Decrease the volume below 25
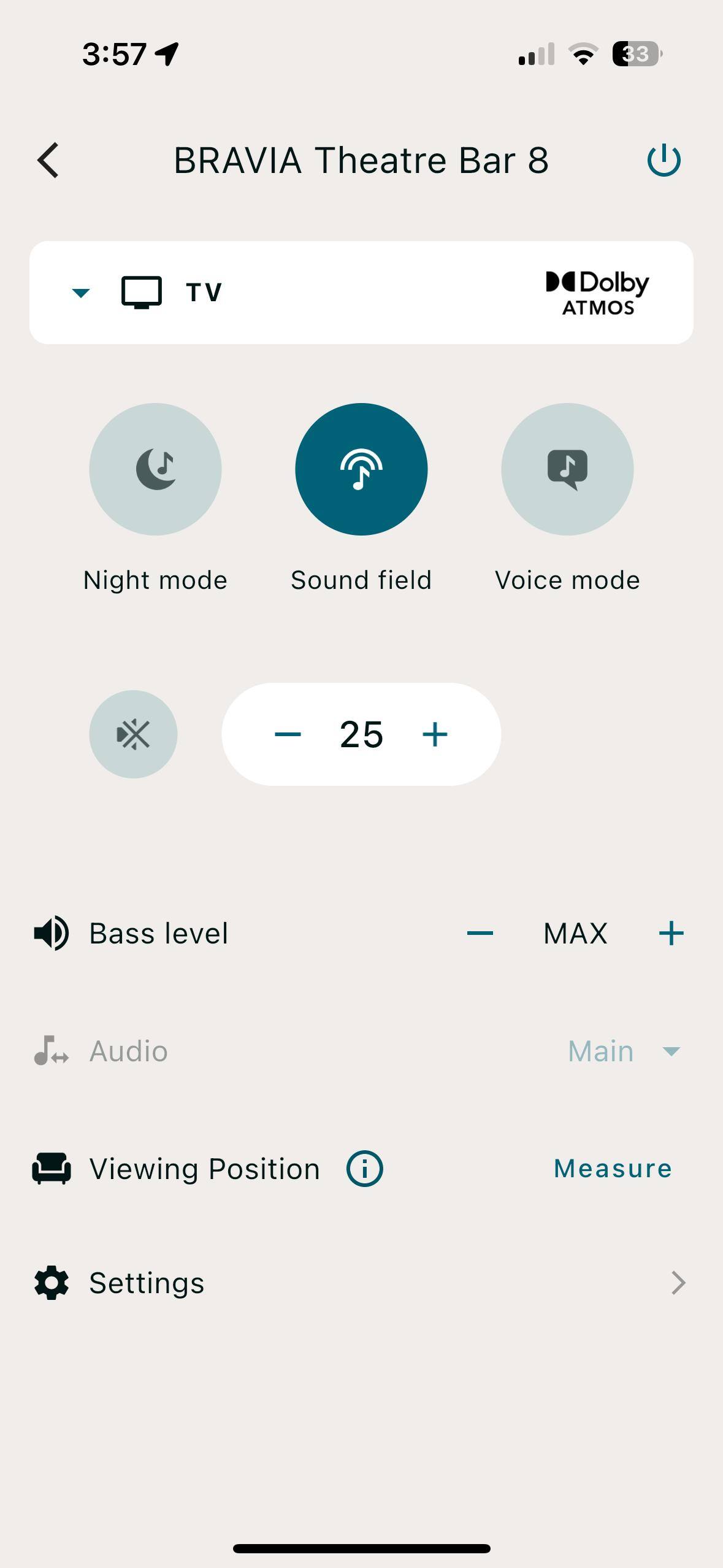This screenshot has width=723, height=1568. click(288, 734)
